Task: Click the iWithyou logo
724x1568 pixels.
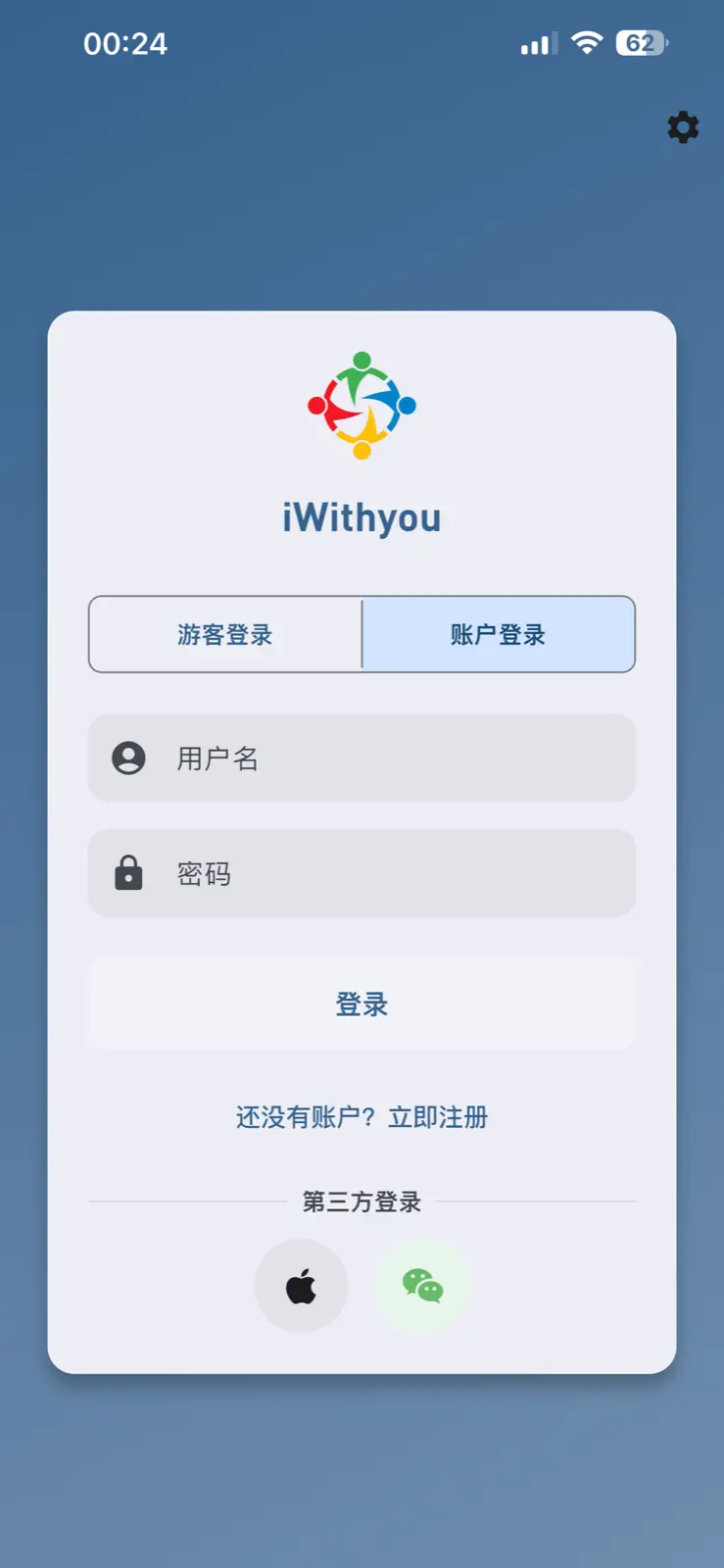Action: pos(362,405)
